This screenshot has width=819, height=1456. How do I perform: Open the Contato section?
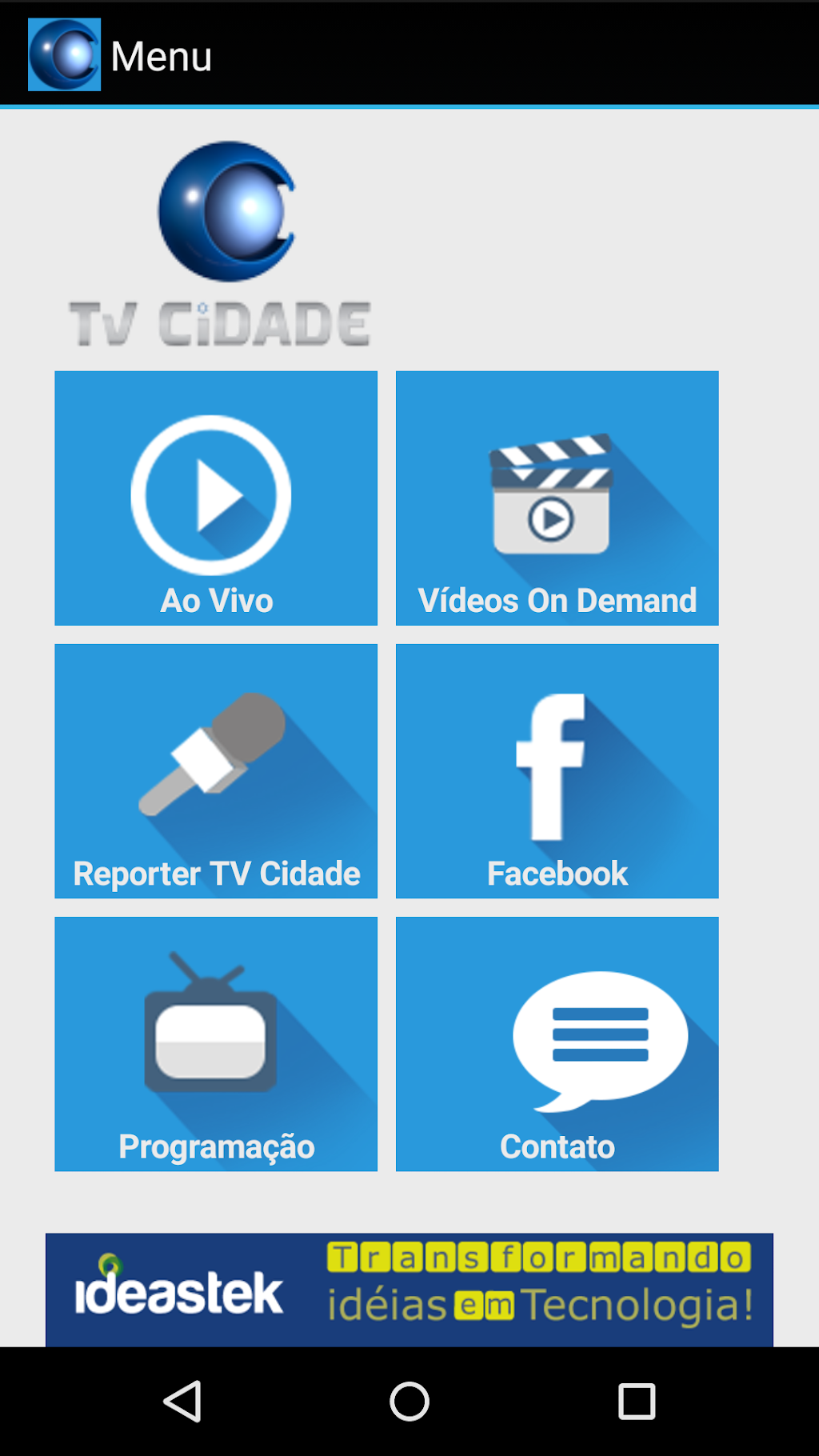point(557,1043)
